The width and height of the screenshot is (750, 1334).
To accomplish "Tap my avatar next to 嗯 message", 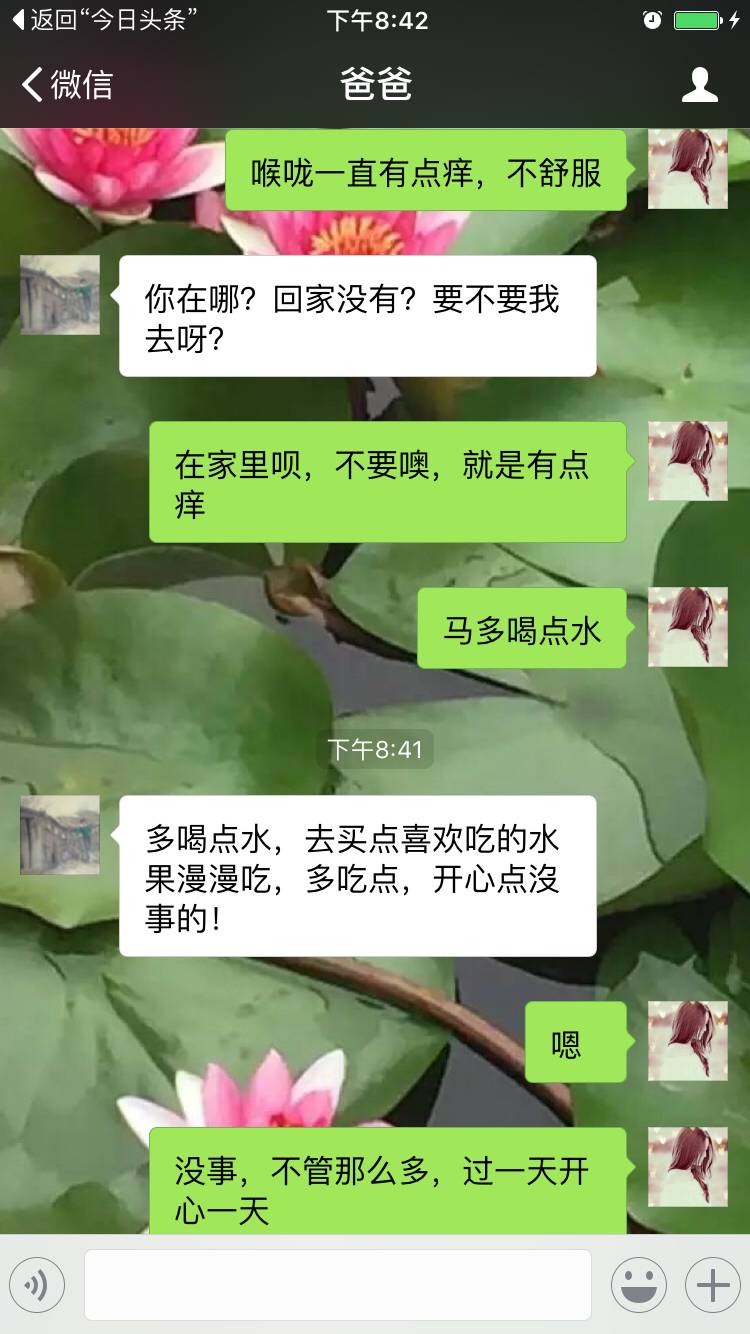I will tap(688, 1041).
